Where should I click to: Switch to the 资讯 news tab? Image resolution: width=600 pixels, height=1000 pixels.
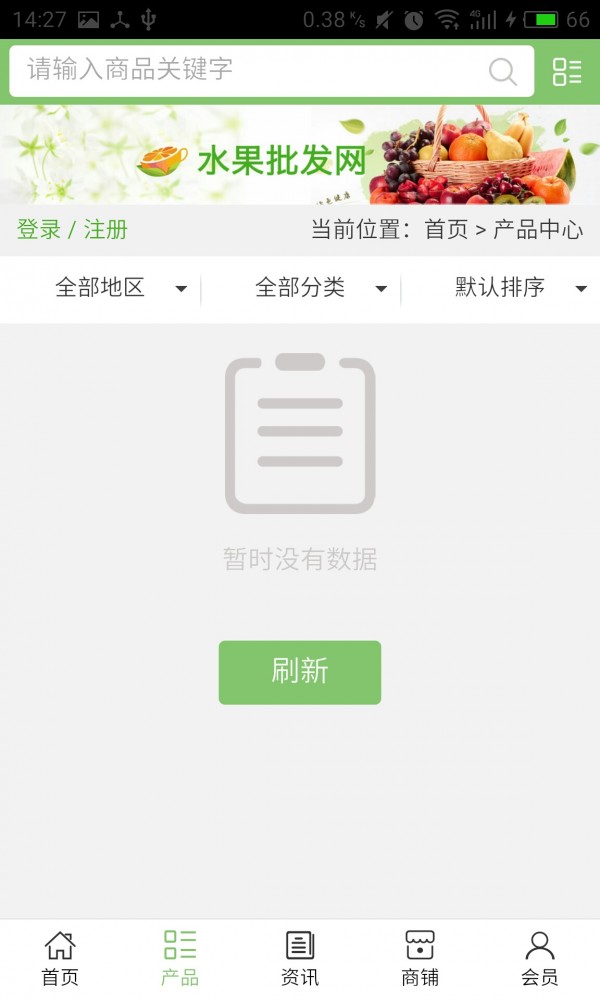[x=300, y=958]
